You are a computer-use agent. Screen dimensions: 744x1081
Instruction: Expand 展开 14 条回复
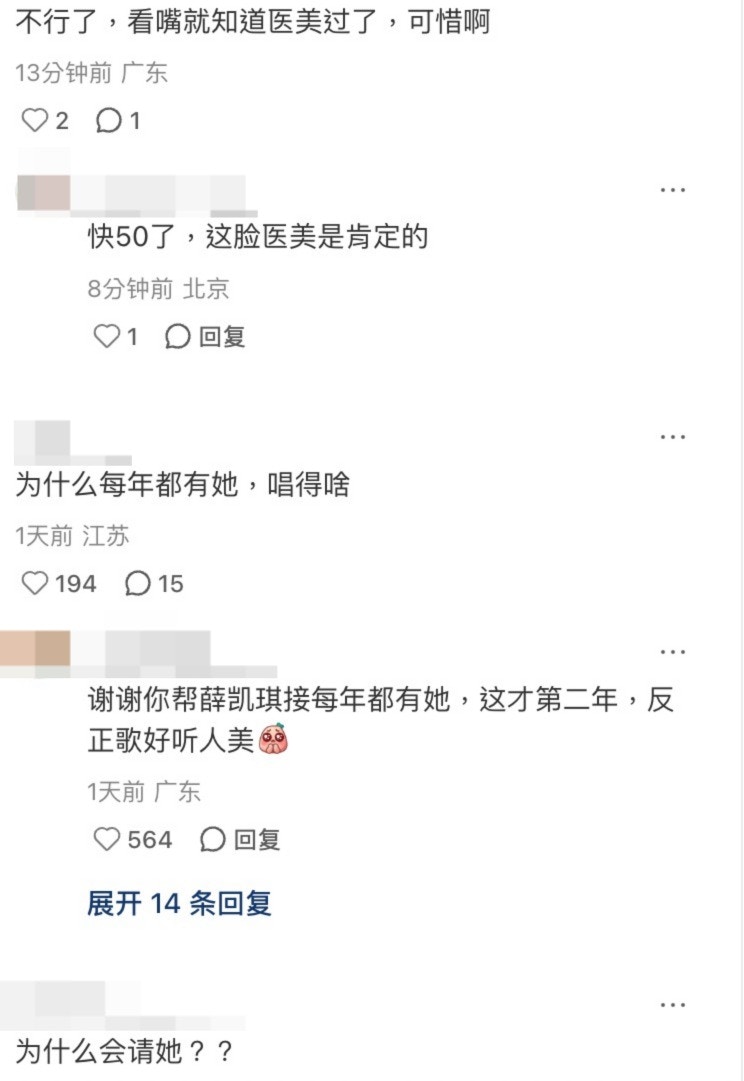pos(179,904)
